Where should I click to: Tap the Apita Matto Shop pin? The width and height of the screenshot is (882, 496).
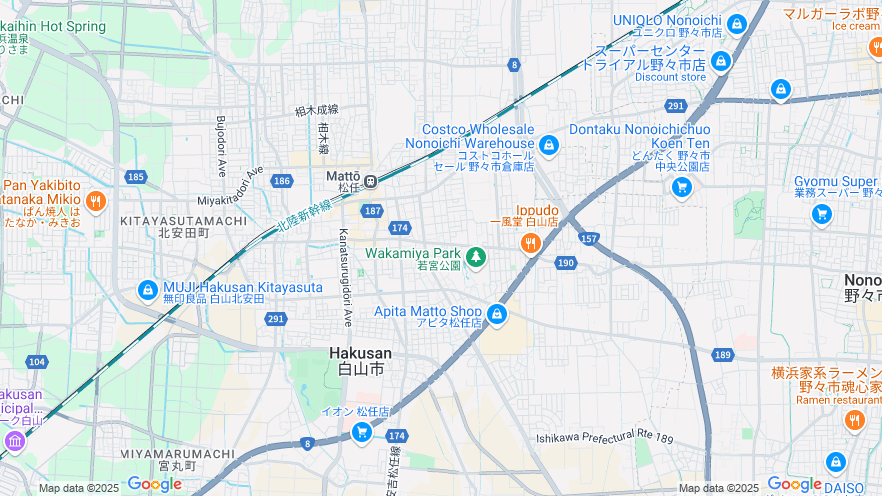(496, 316)
